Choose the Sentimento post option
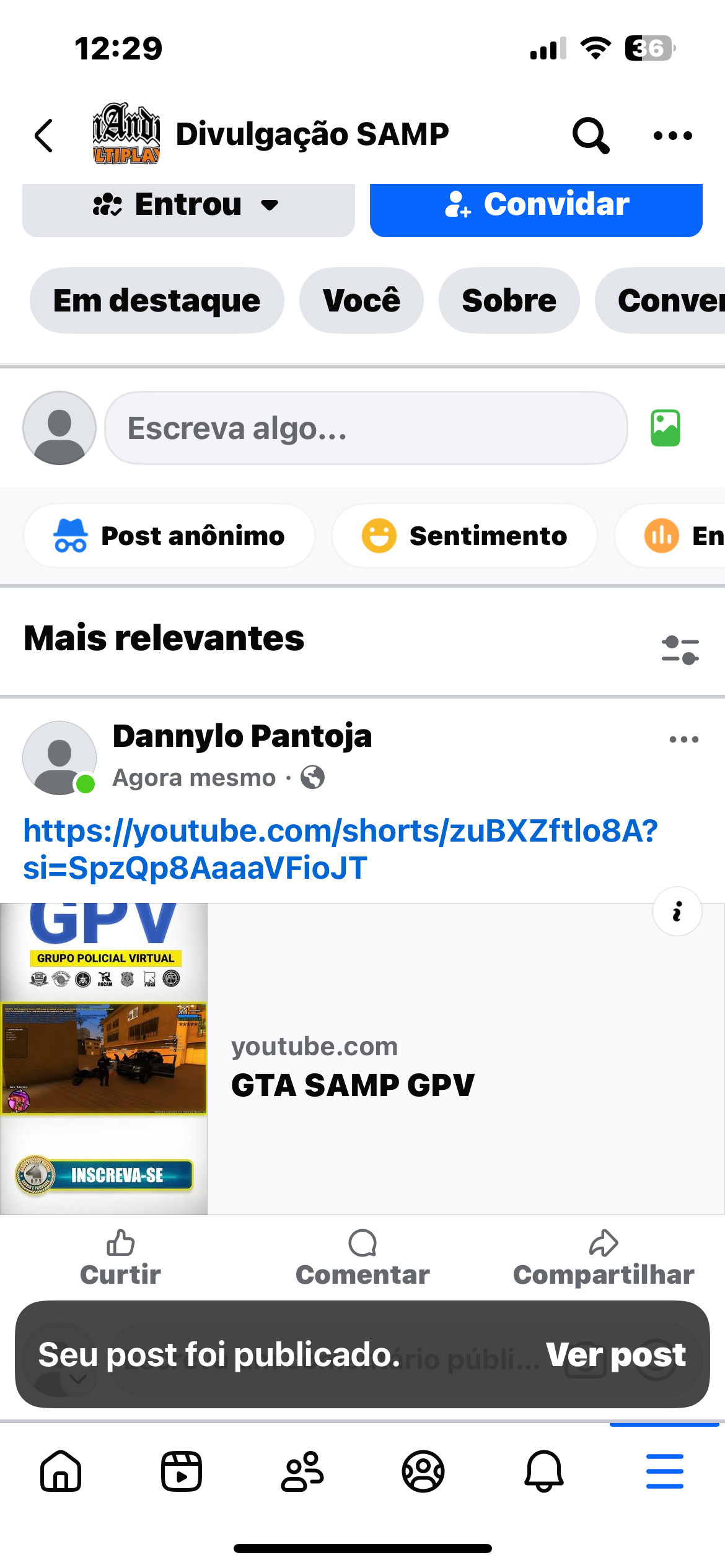Viewport: 725px width, 1568px height. (x=465, y=536)
